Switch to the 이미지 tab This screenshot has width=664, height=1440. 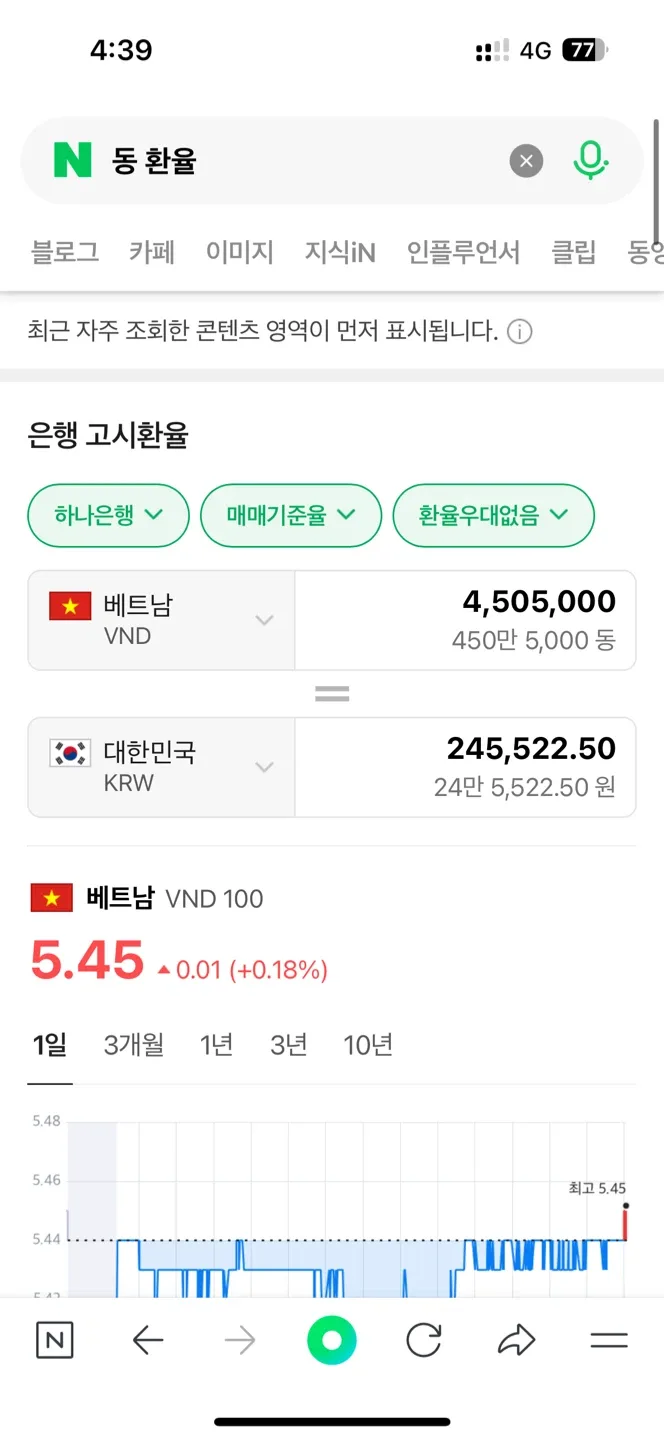click(x=240, y=253)
